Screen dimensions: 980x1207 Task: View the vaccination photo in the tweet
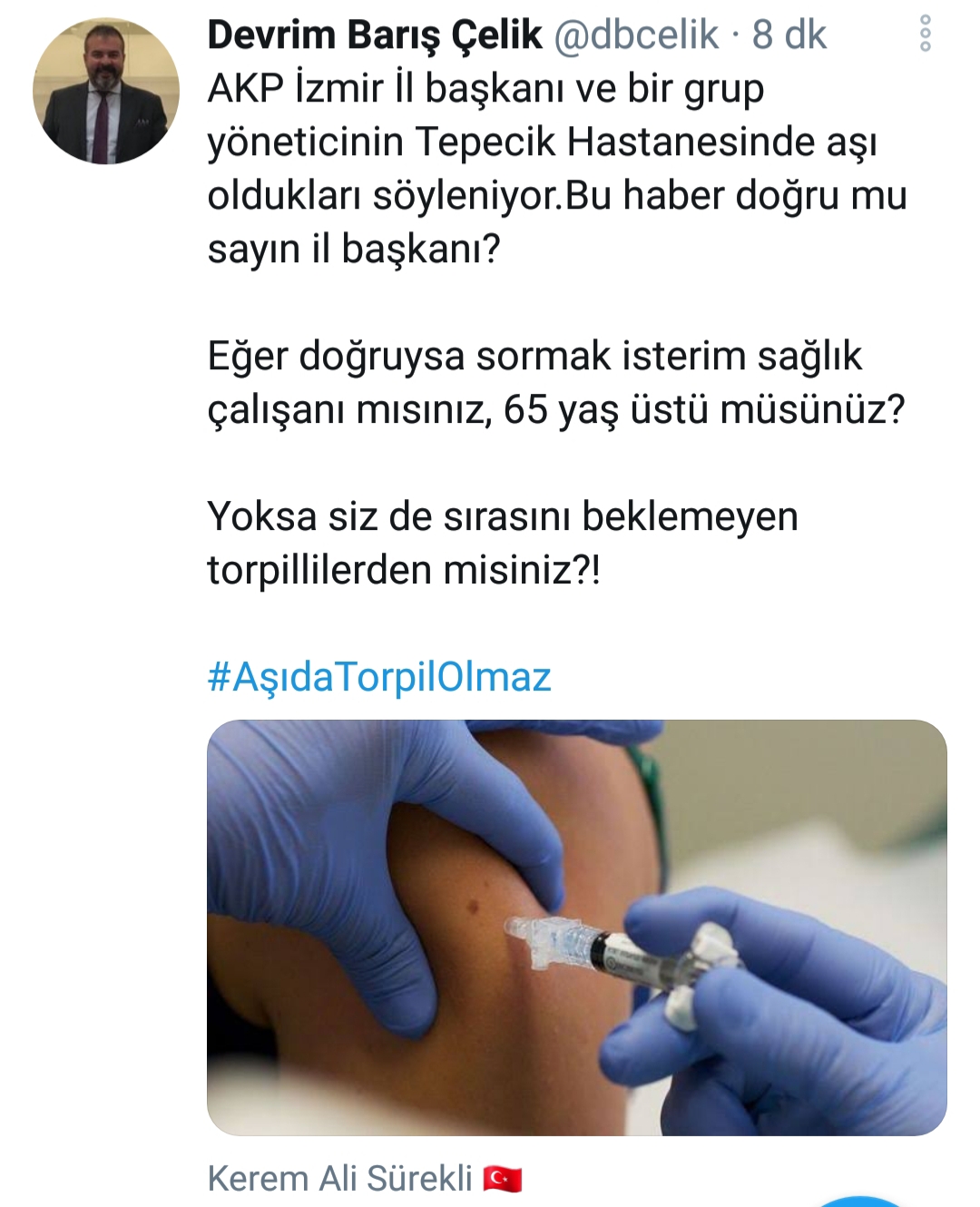pyautogui.click(x=576, y=927)
